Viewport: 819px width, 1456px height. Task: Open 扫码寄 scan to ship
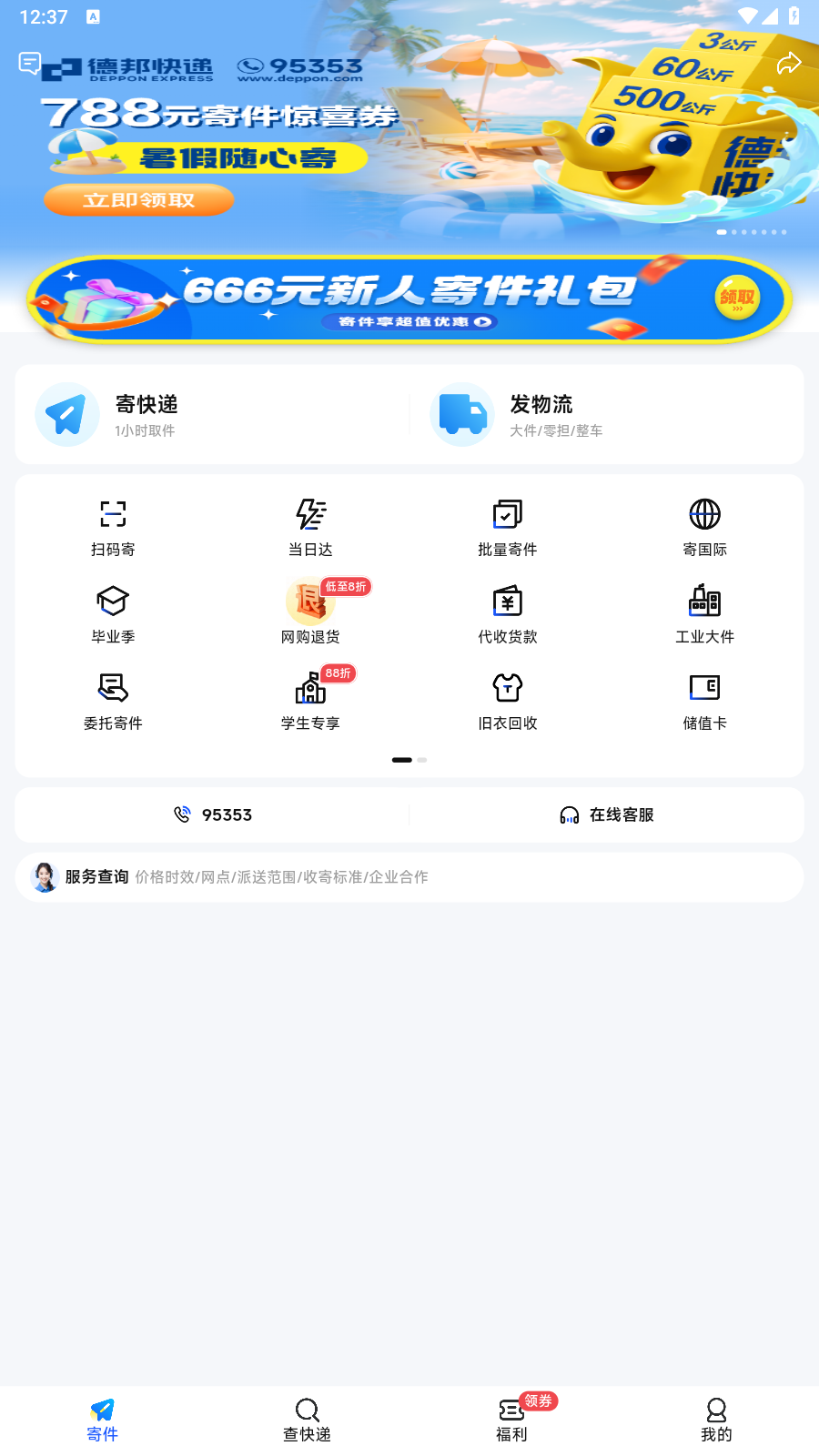tap(113, 527)
